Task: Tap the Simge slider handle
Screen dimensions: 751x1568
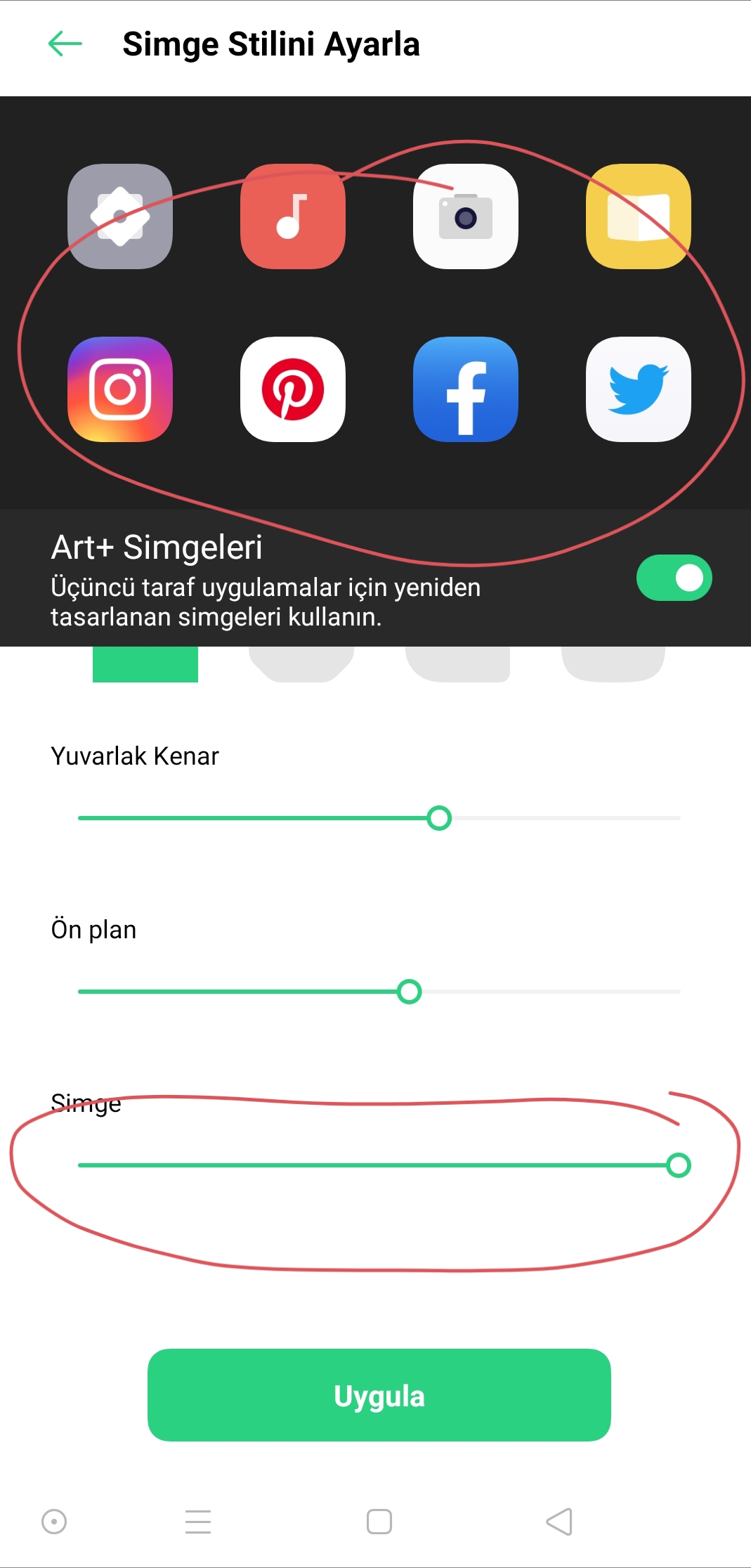Action: click(x=678, y=1165)
